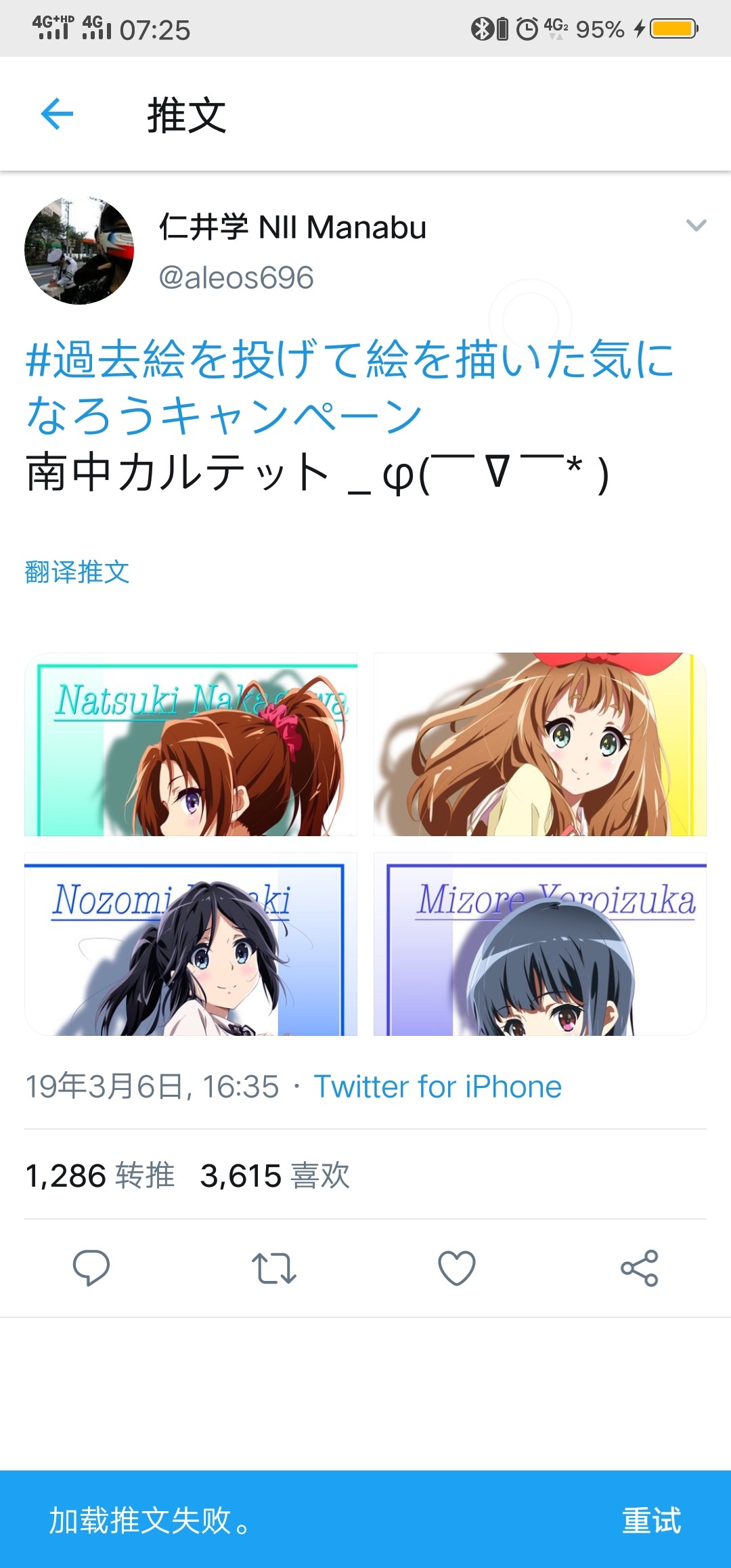Retweet this tweet

point(274,1267)
